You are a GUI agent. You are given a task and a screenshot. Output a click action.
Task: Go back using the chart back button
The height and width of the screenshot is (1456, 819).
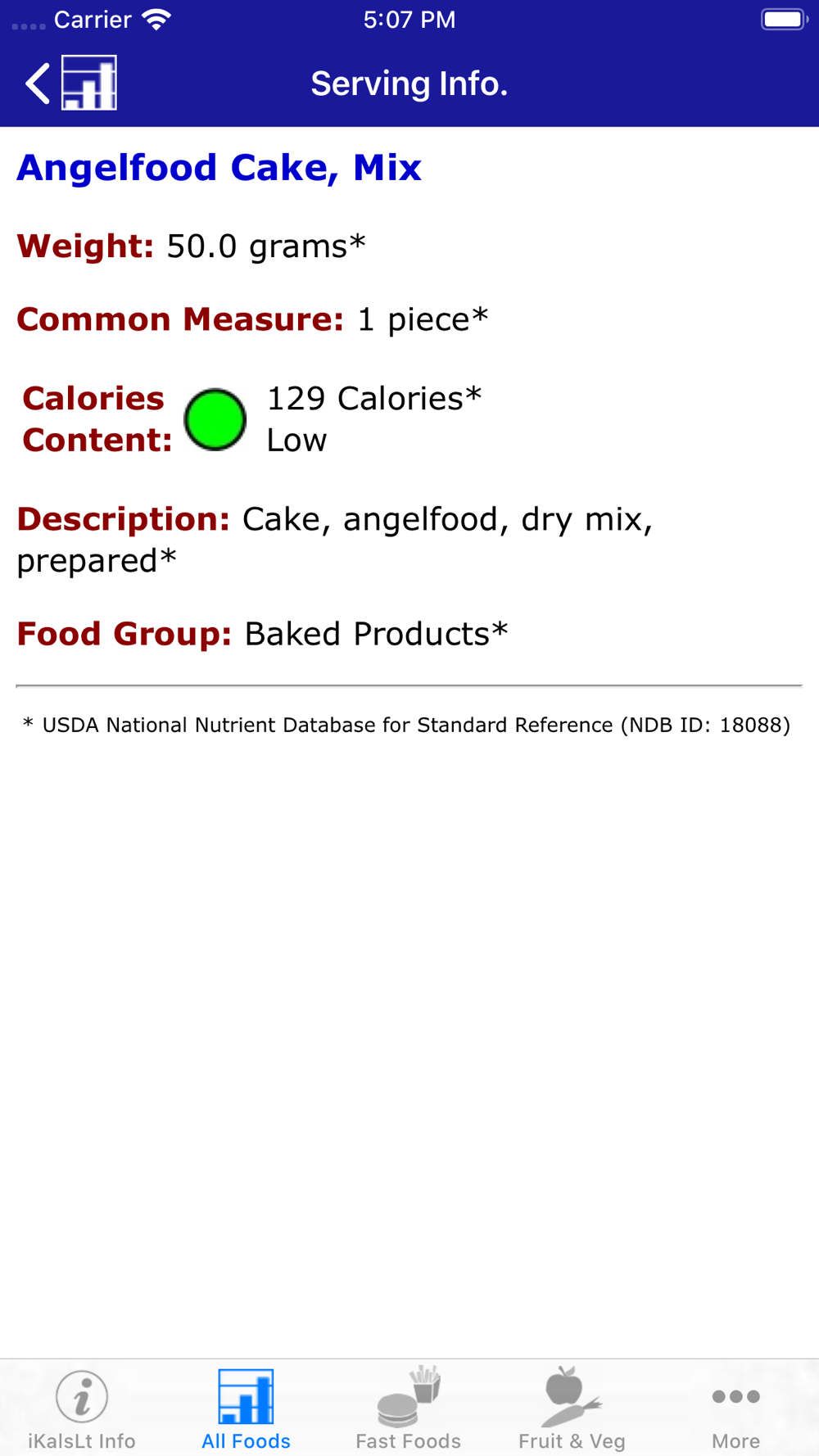[71, 83]
